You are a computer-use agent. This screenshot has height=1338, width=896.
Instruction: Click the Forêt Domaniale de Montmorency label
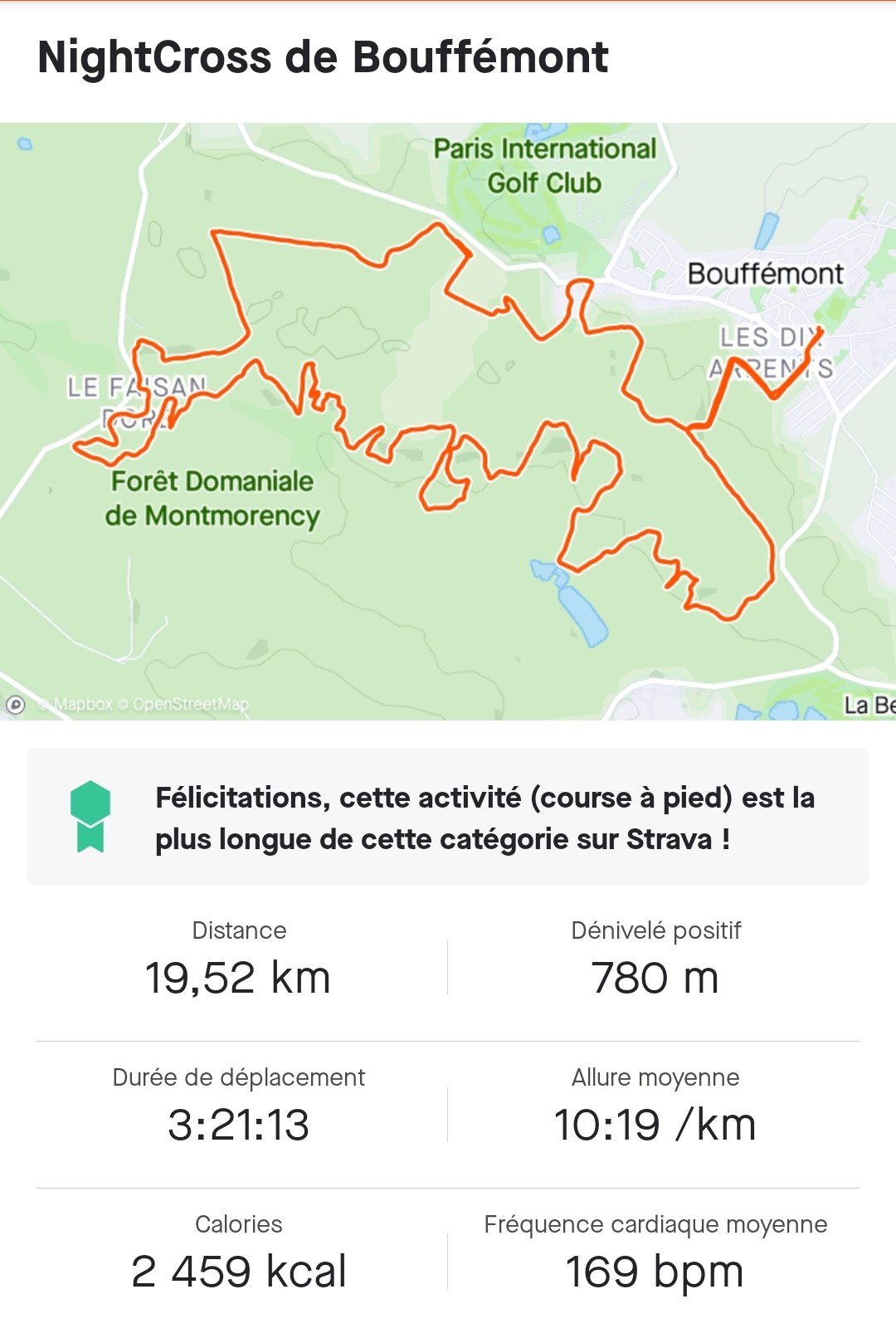coord(212,497)
